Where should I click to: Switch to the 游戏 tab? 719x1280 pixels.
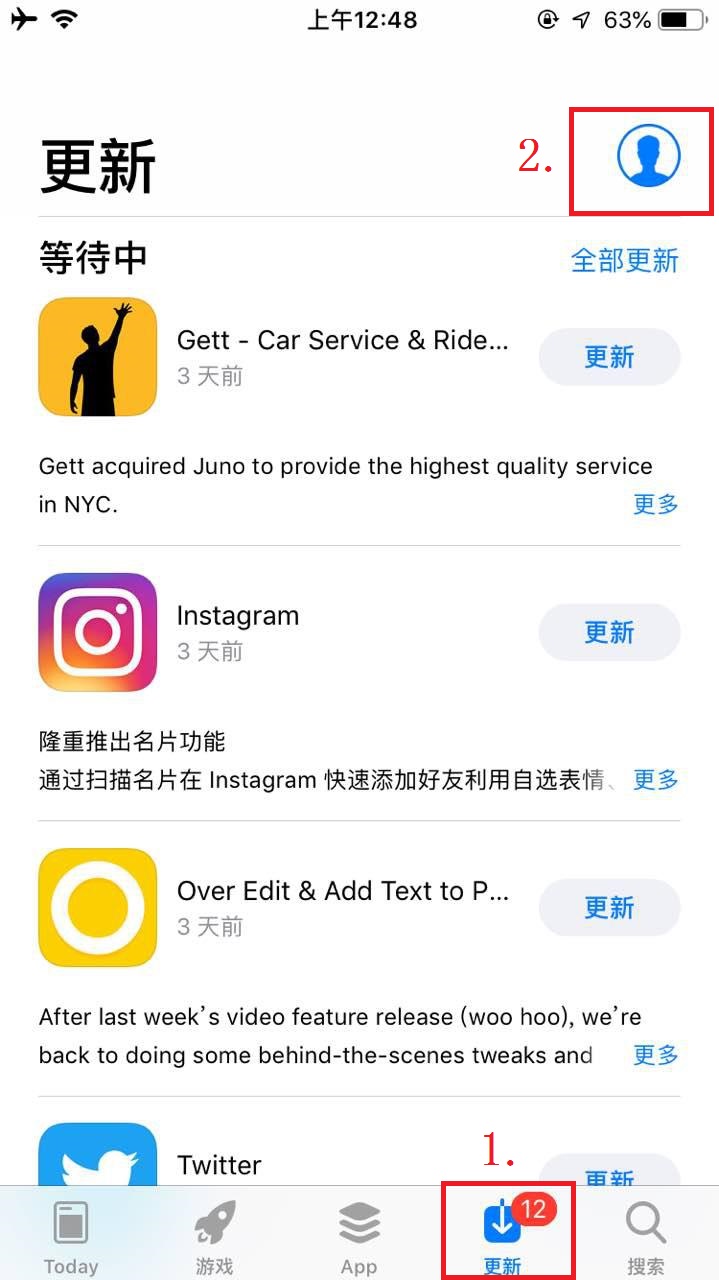215,1238
